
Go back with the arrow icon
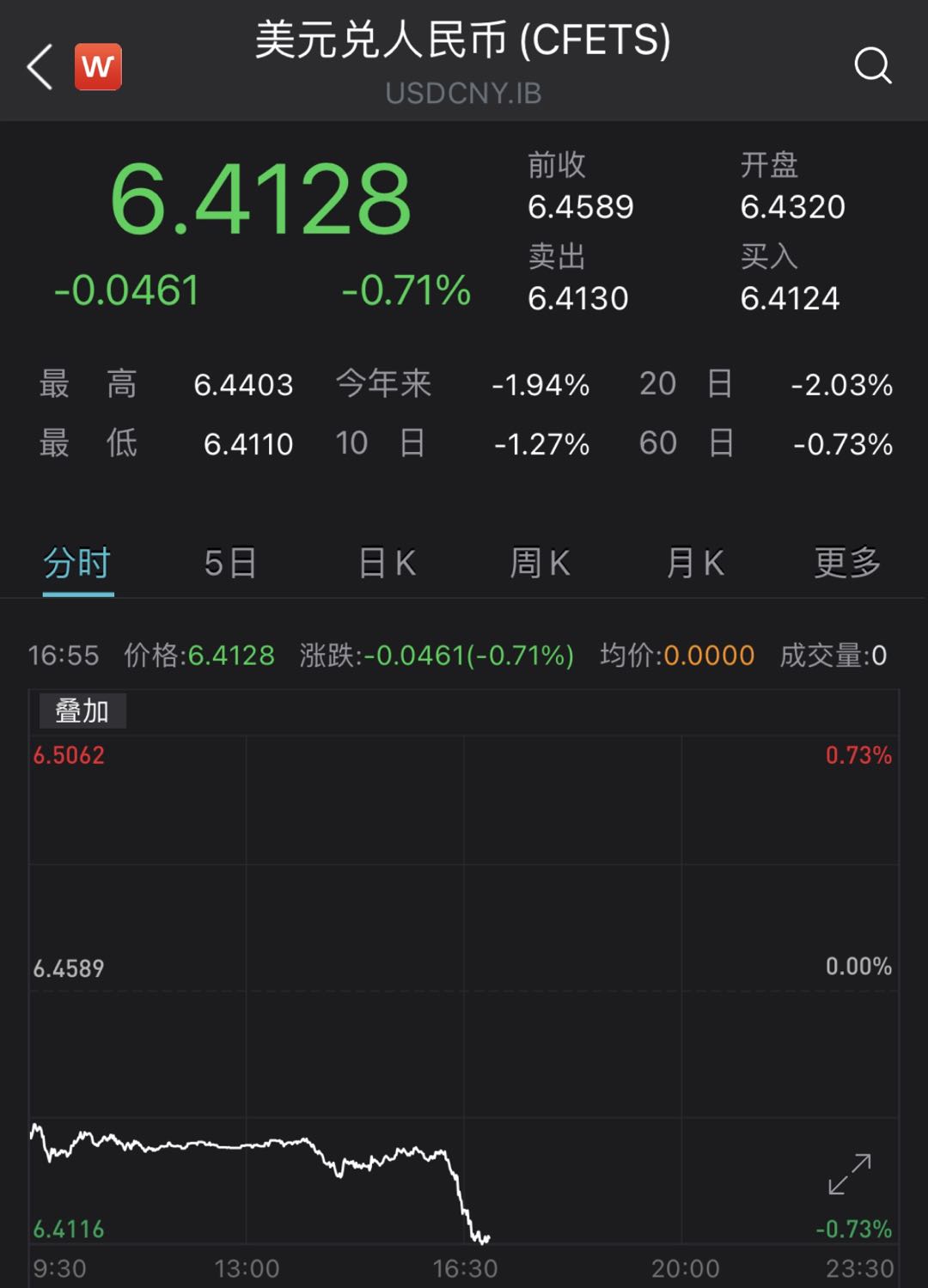coord(40,66)
